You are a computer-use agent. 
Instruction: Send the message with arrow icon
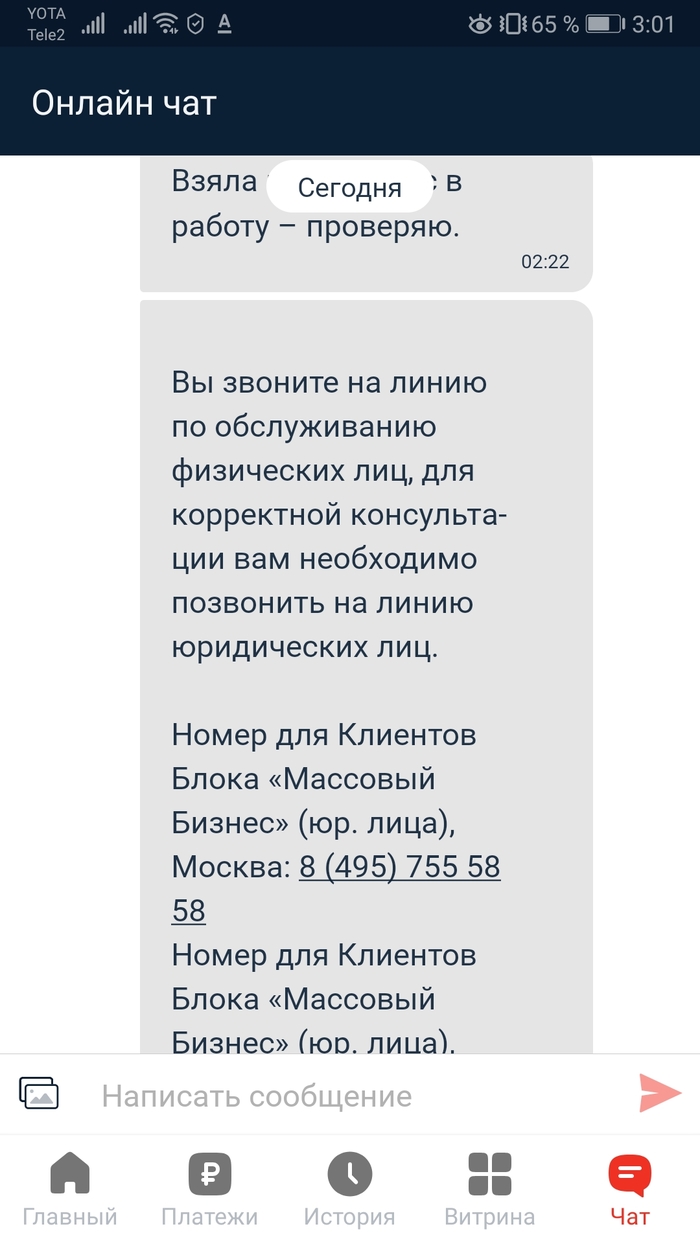[660, 1094]
